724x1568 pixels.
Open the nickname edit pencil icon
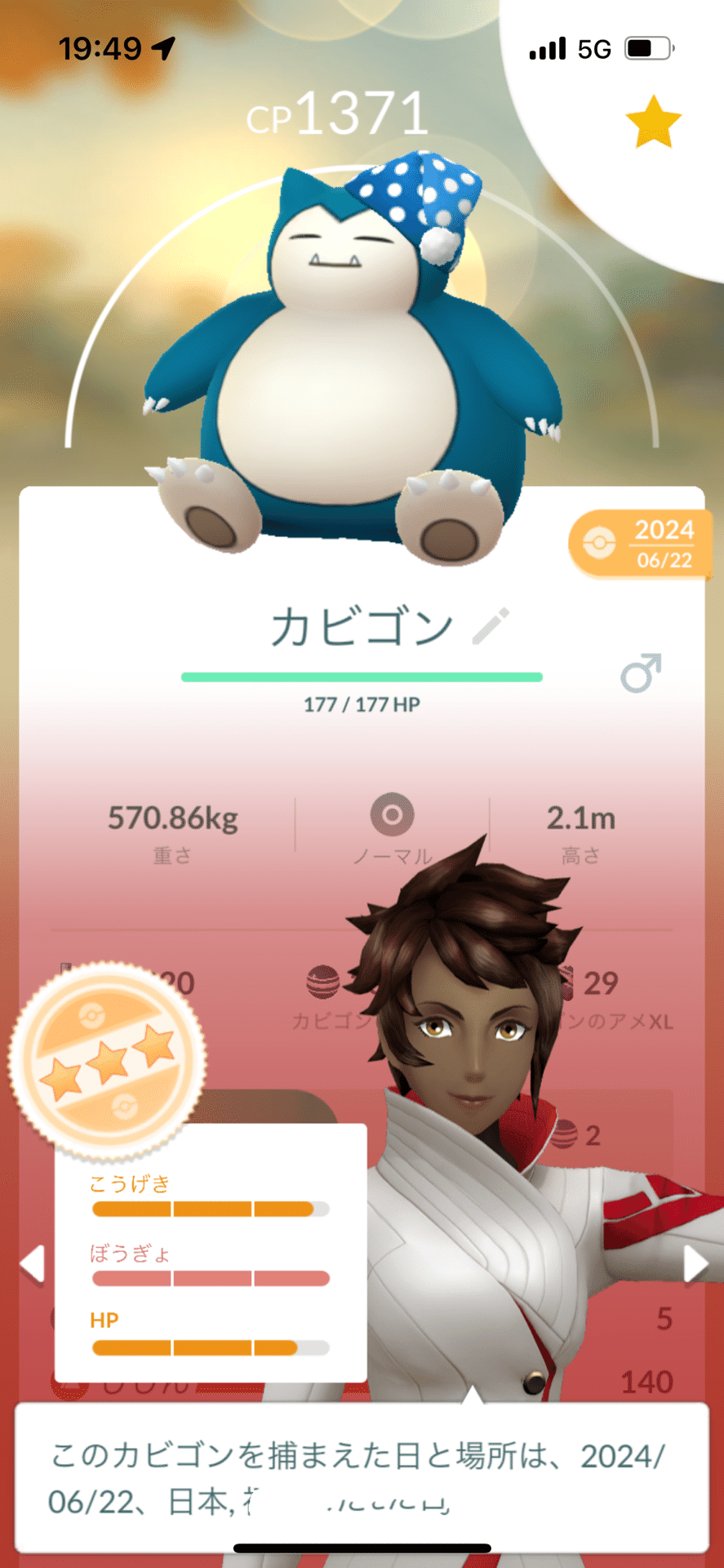coord(490,624)
